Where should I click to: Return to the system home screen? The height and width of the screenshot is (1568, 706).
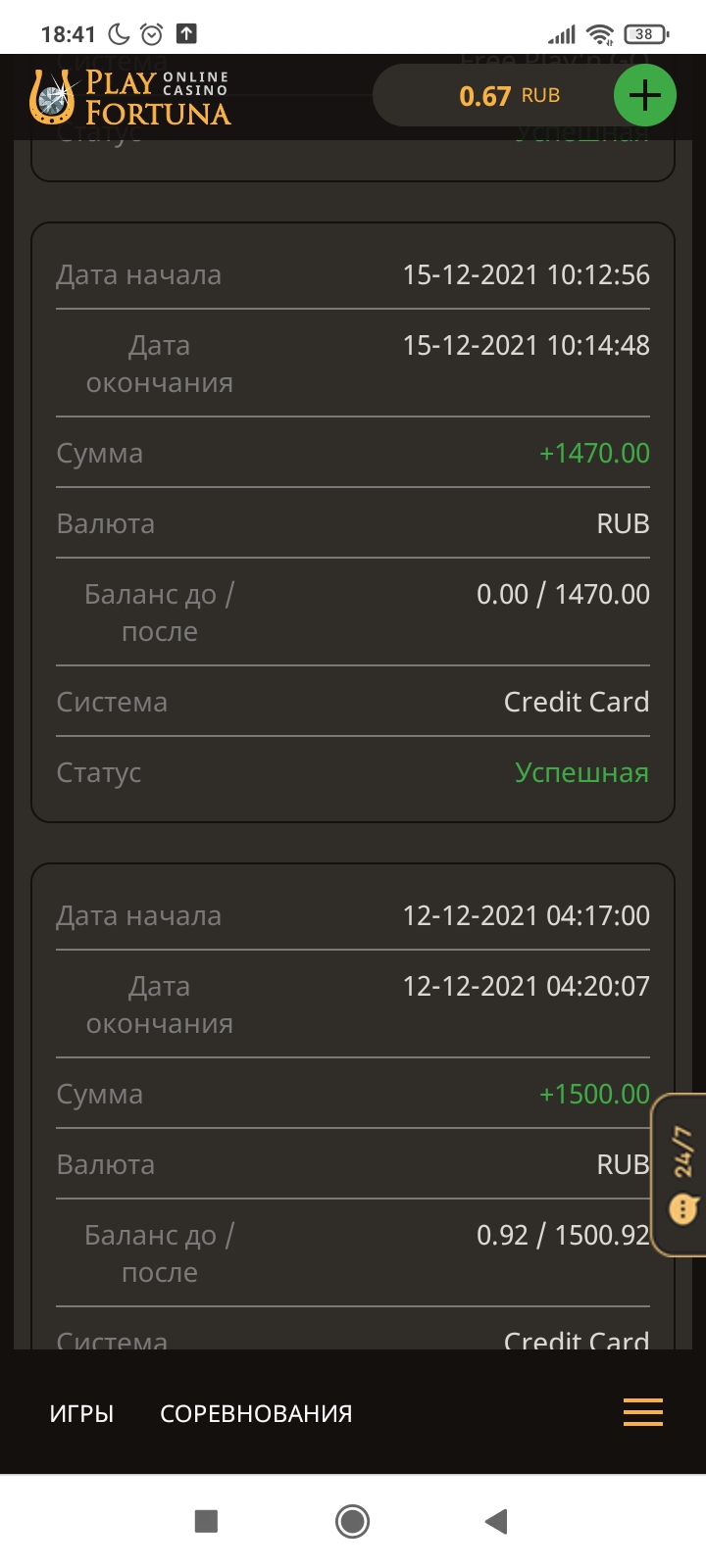point(352,1521)
